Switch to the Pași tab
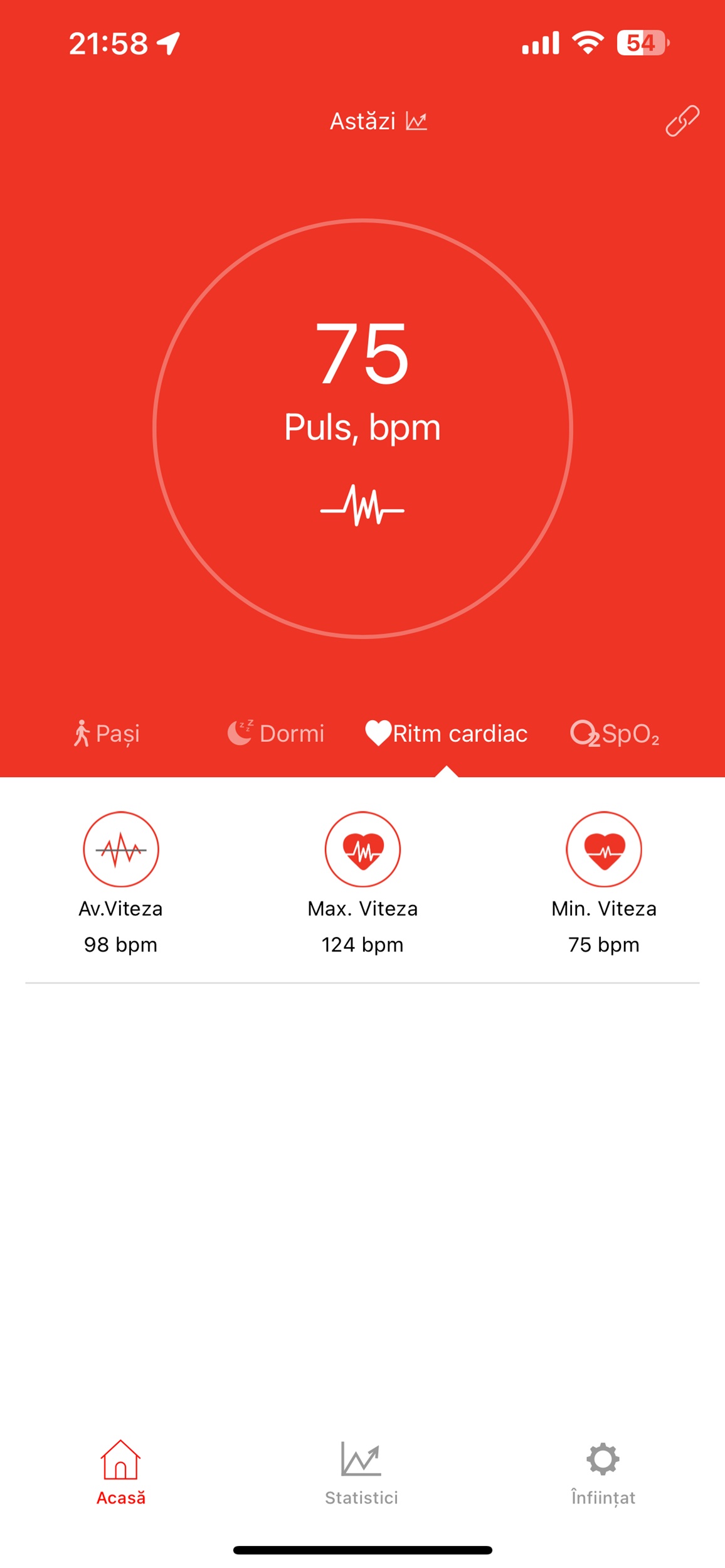 tap(107, 733)
